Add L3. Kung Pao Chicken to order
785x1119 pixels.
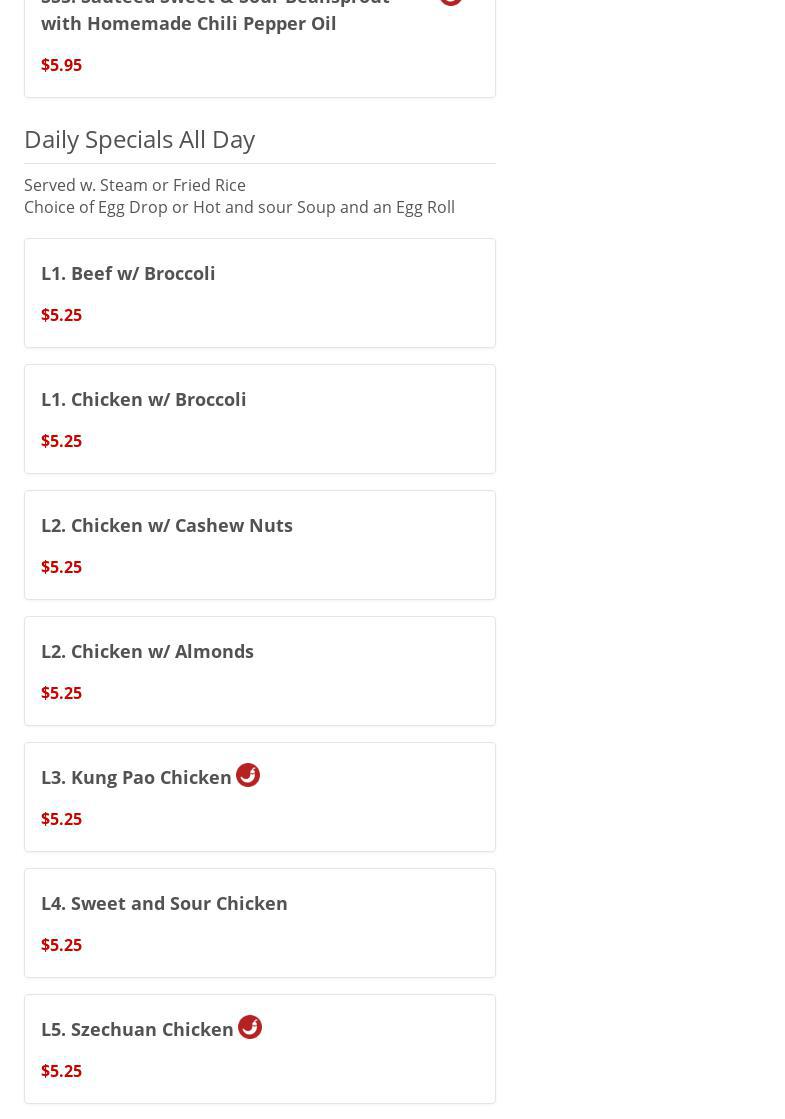click(259, 797)
